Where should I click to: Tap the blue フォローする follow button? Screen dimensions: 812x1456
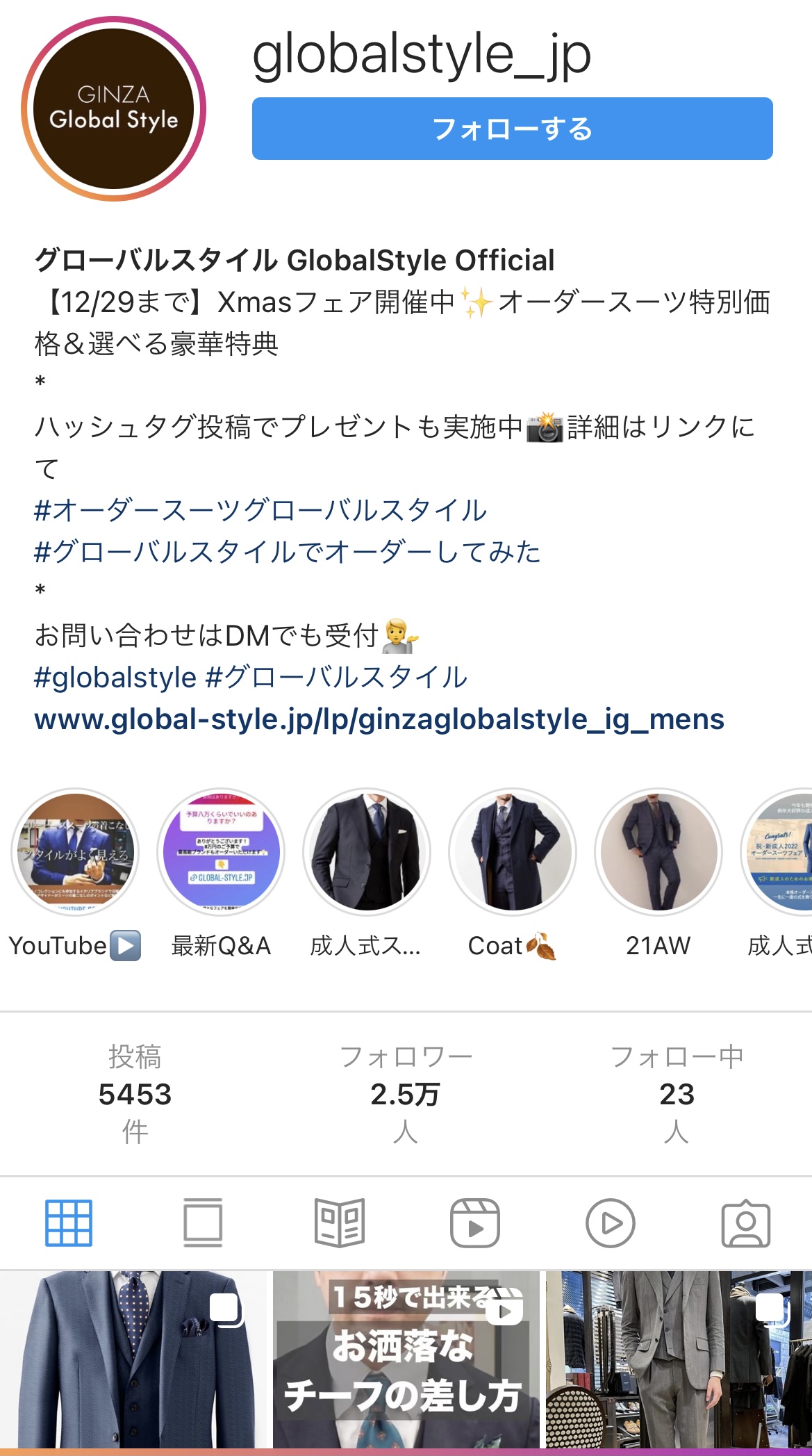pos(512,129)
